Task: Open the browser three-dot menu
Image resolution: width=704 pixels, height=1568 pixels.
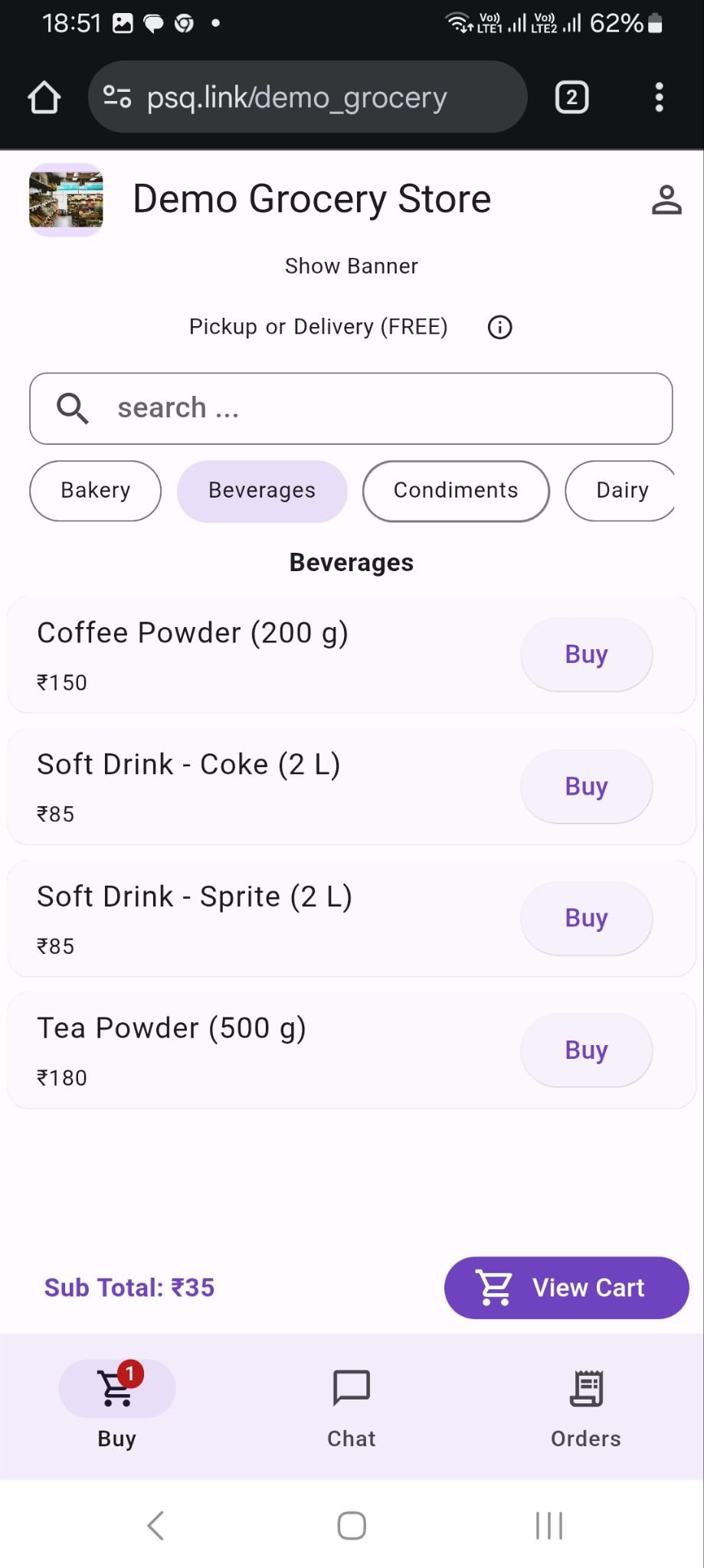Action: click(659, 96)
